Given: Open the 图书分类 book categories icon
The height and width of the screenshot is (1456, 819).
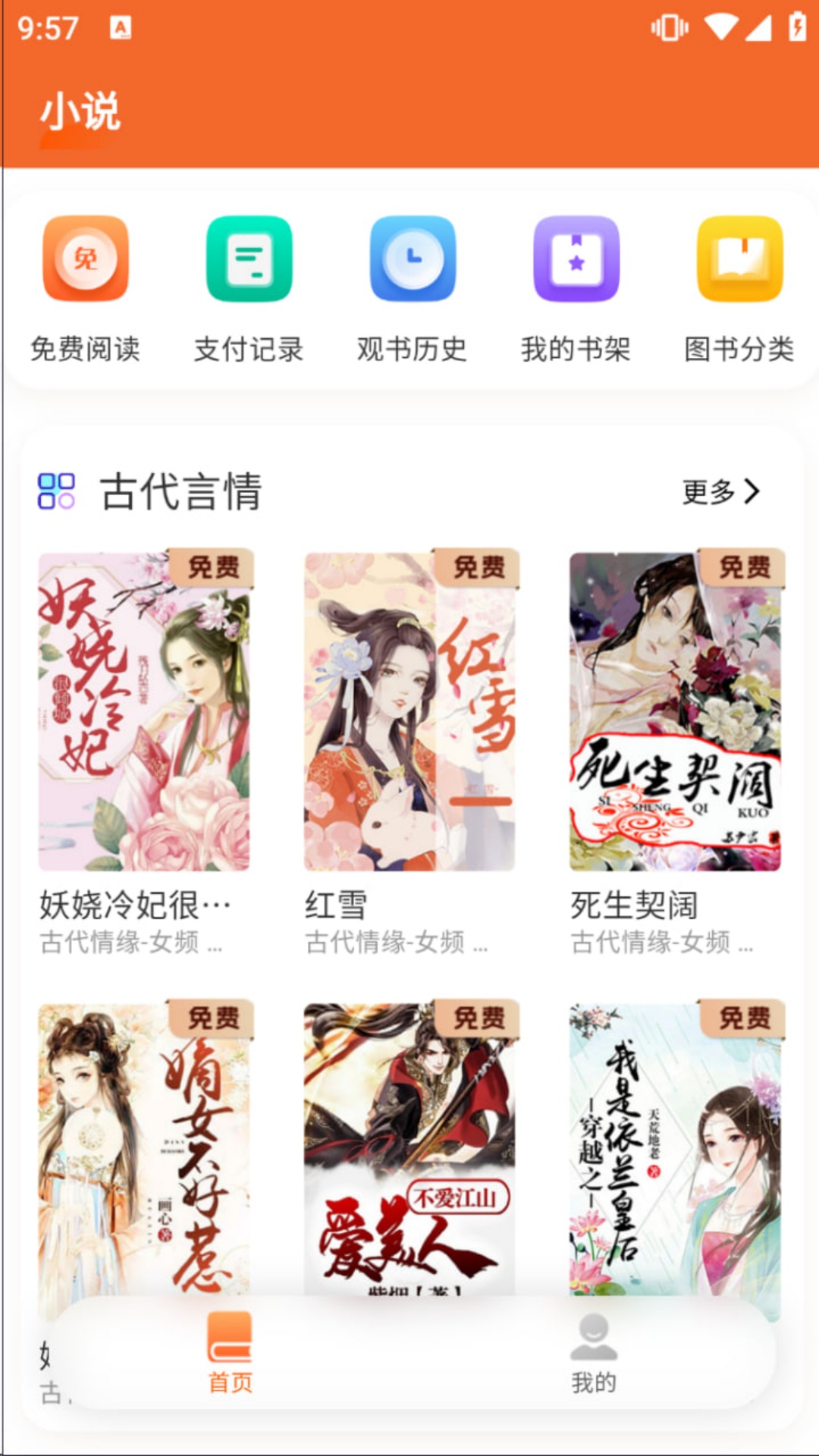Looking at the screenshot, I should coord(739,260).
